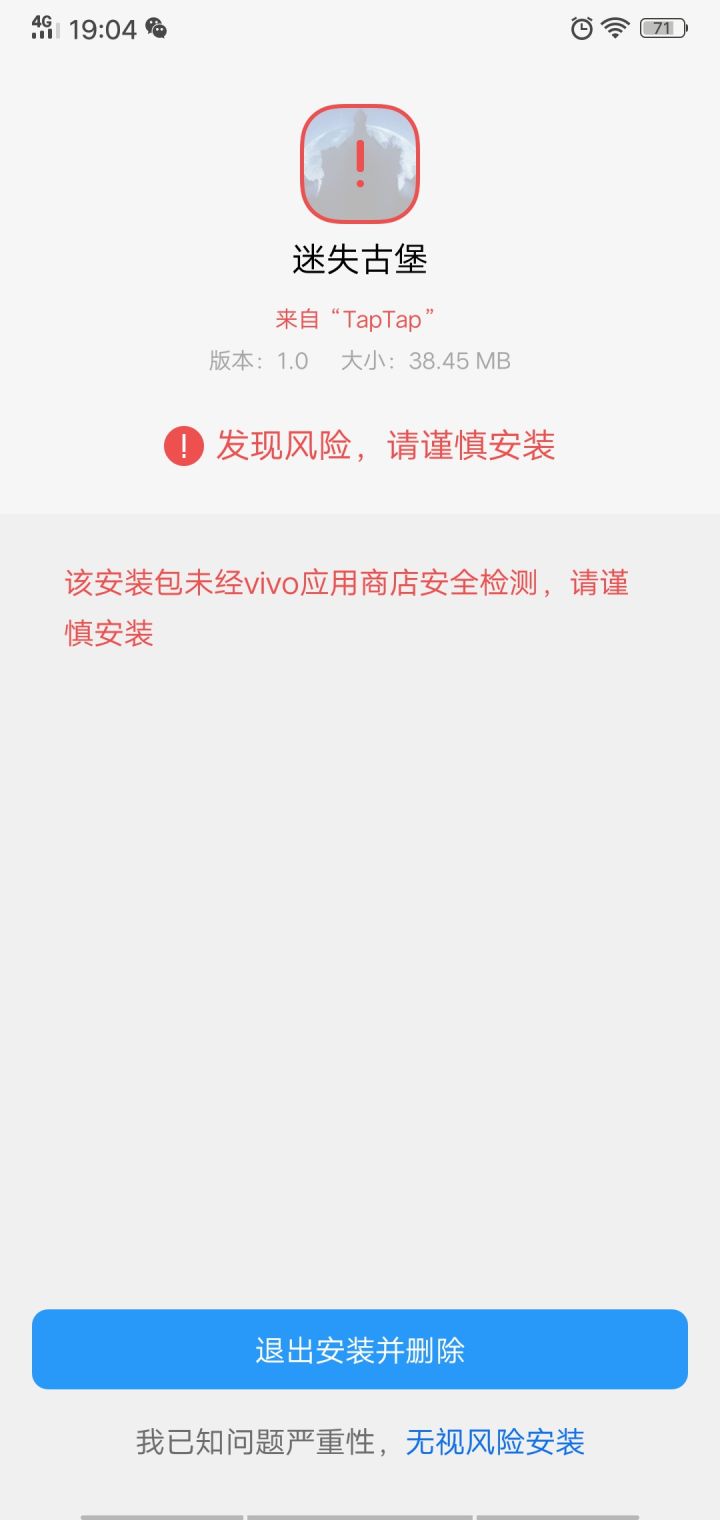Tap 无视风险安装 to install anyway

tap(496, 1441)
